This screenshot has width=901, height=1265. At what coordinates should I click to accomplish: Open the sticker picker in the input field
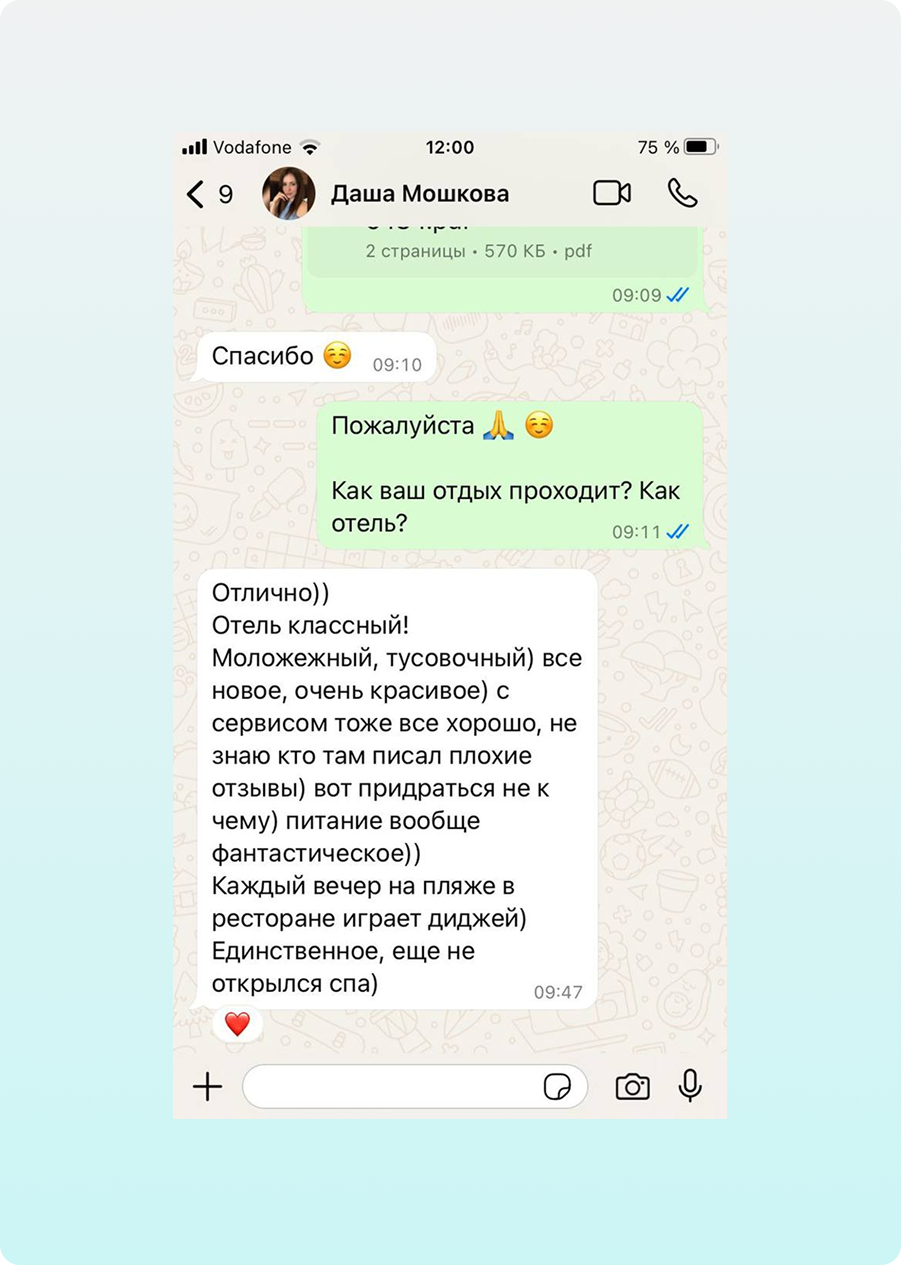click(x=557, y=1086)
